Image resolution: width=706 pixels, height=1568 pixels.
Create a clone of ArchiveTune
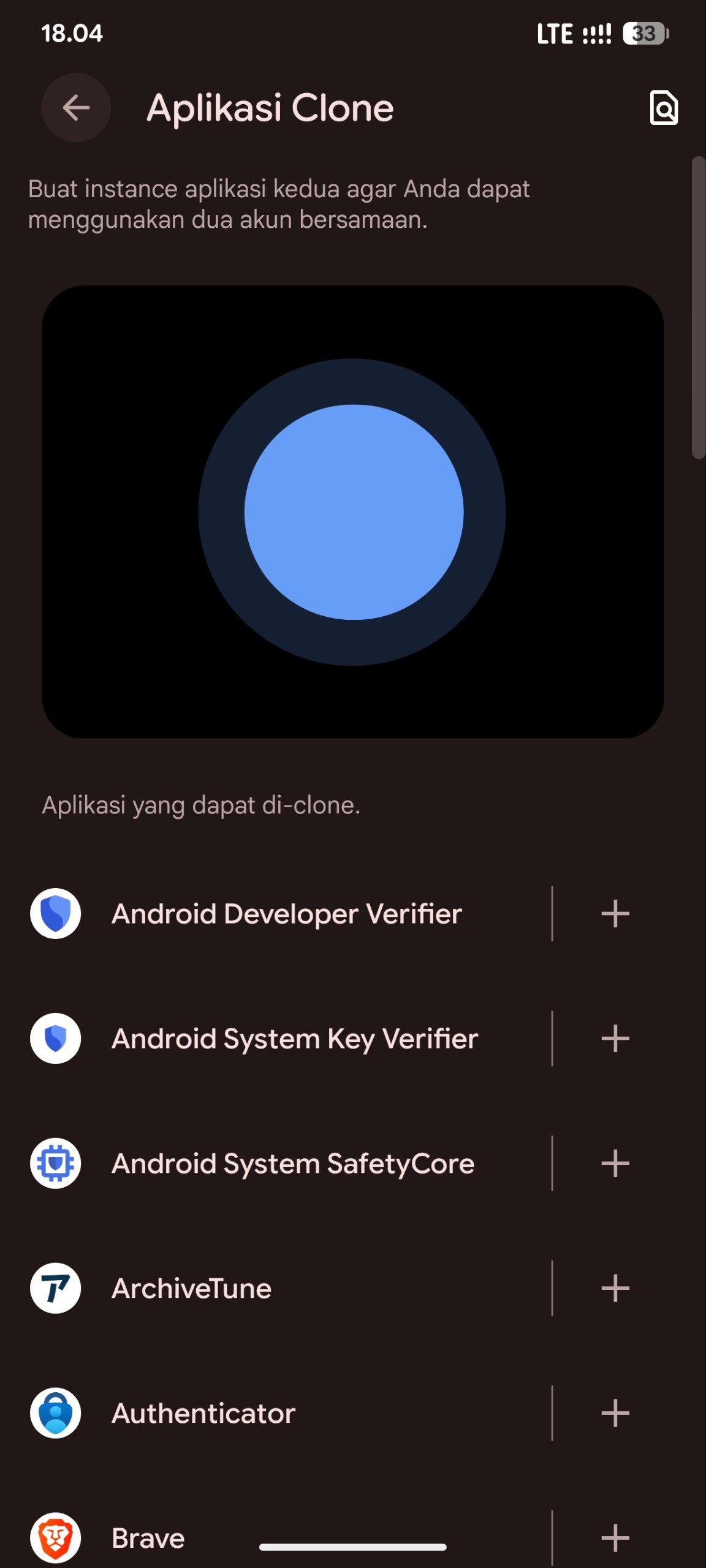(x=615, y=1289)
